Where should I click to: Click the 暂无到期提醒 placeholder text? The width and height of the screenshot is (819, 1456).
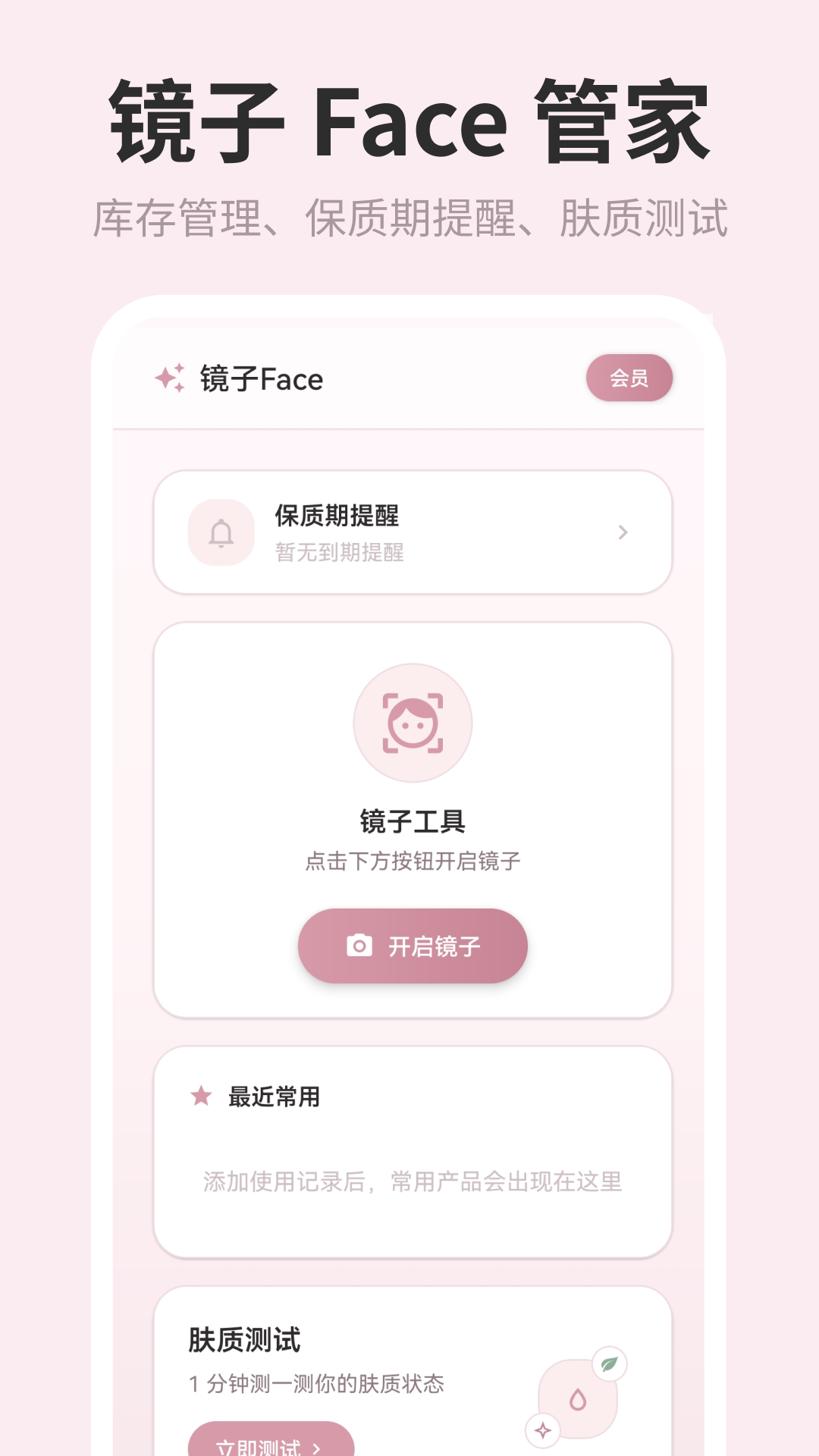(x=339, y=554)
